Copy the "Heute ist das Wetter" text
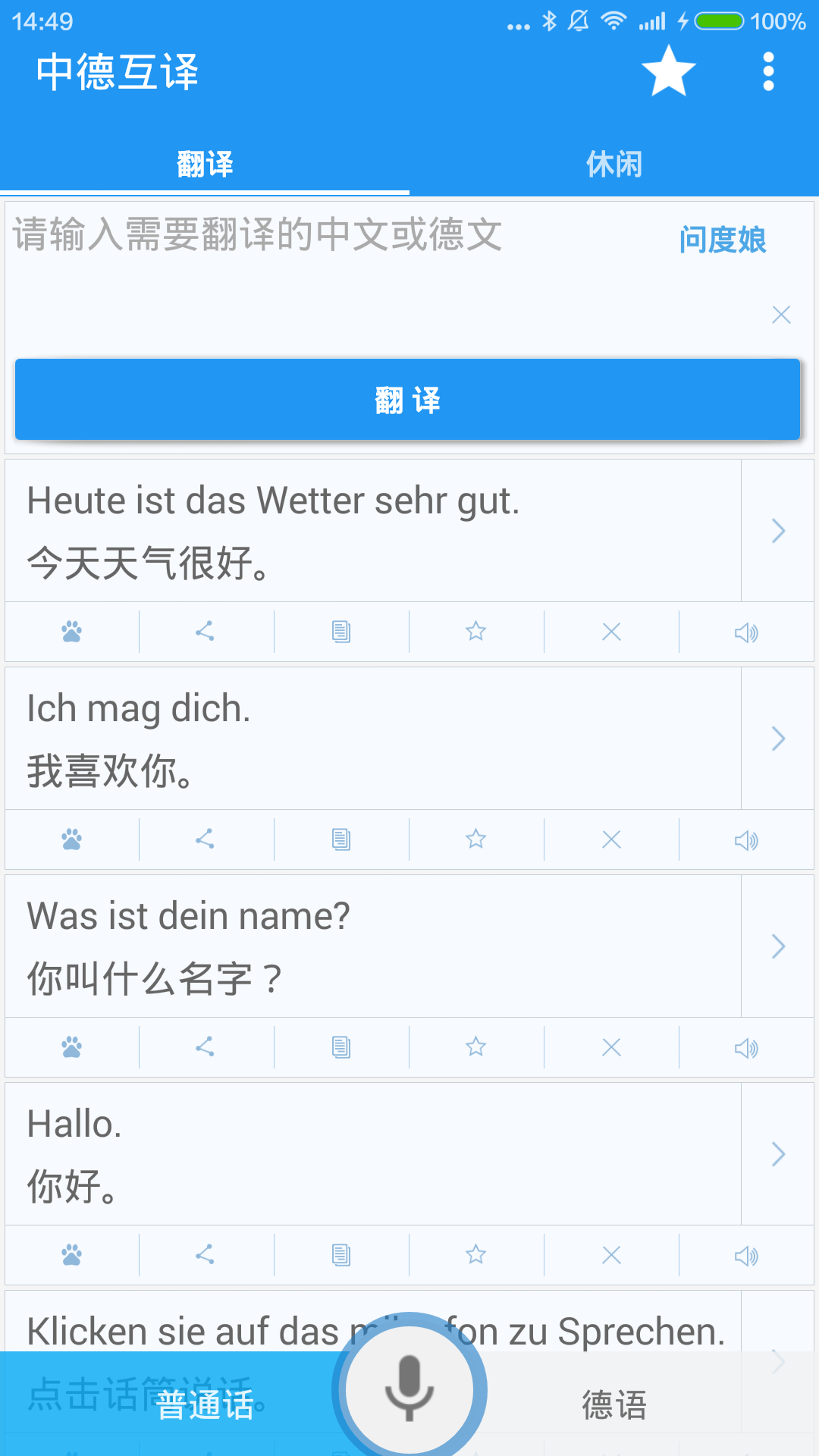This screenshot has height=1456, width=819. (x=340, y=632)
